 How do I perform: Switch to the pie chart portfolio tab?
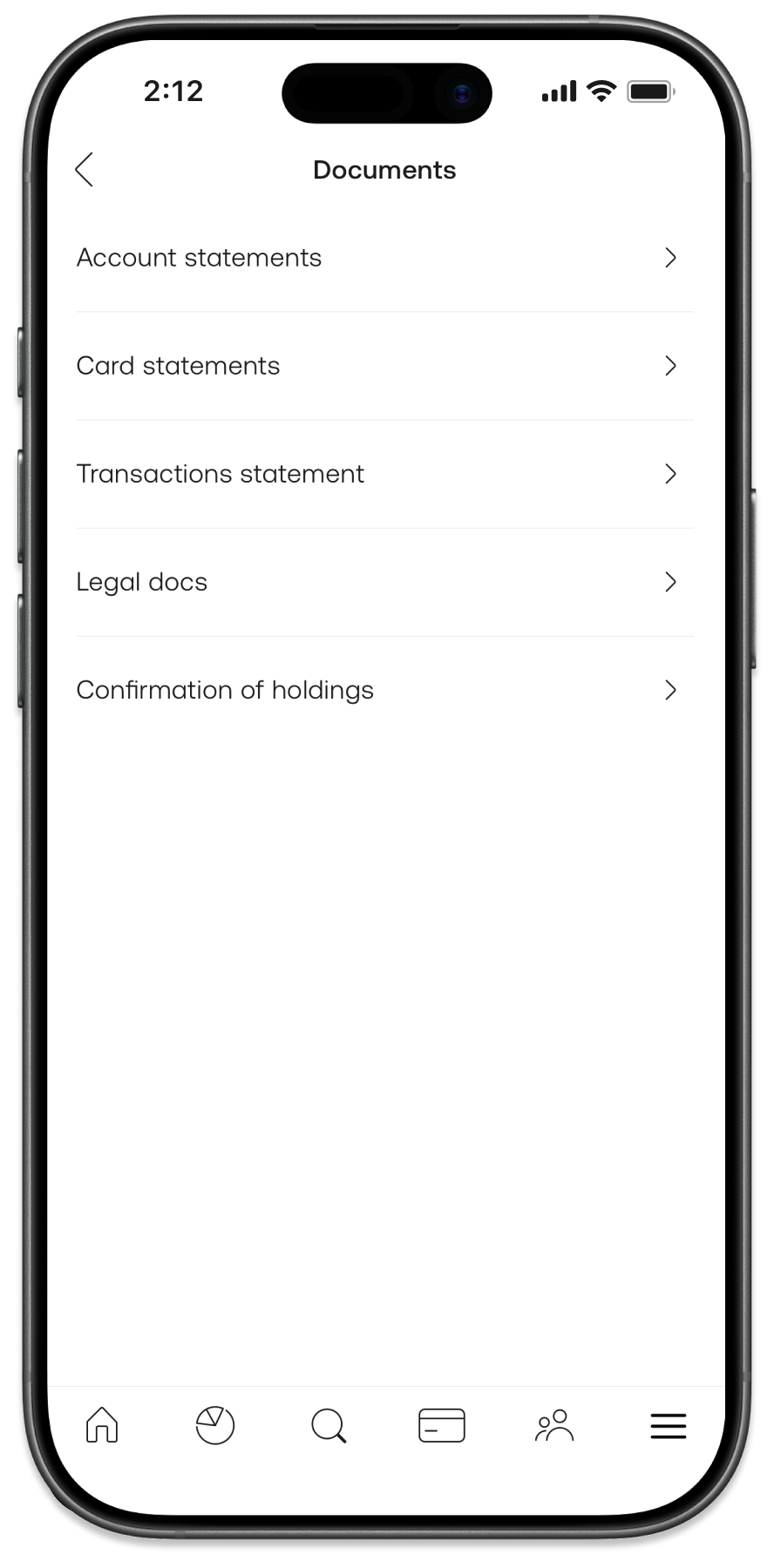pyautogui.click(x=215, y=1426)
